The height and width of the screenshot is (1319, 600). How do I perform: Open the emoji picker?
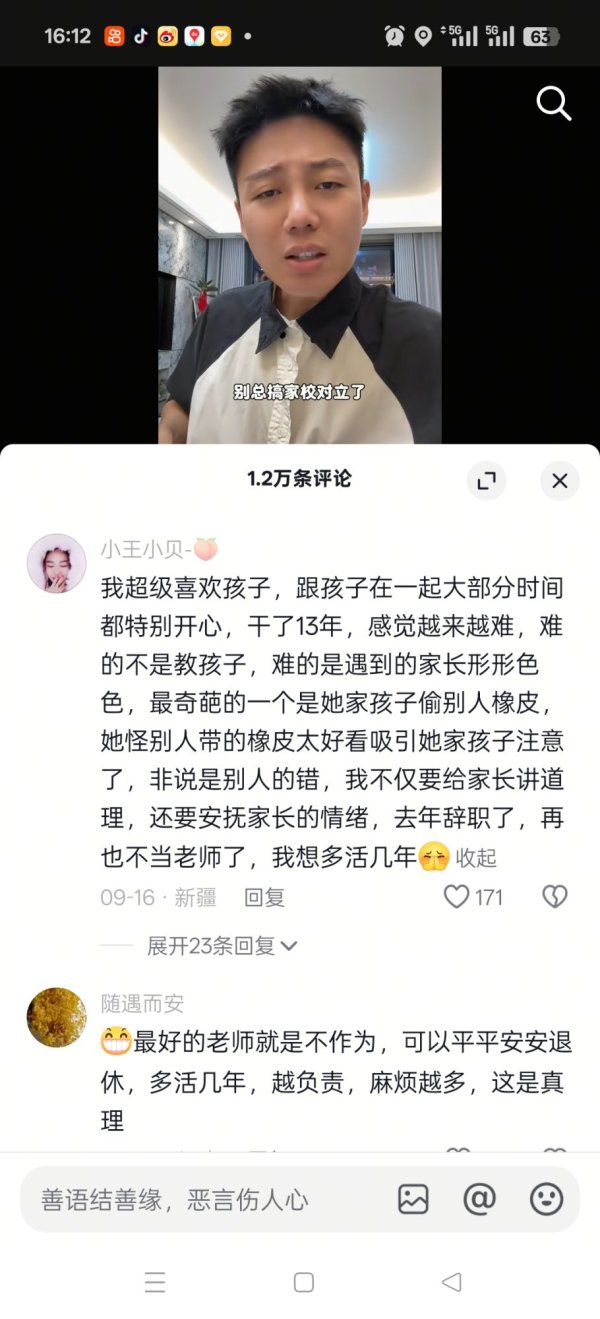(x=546, y=1199)
